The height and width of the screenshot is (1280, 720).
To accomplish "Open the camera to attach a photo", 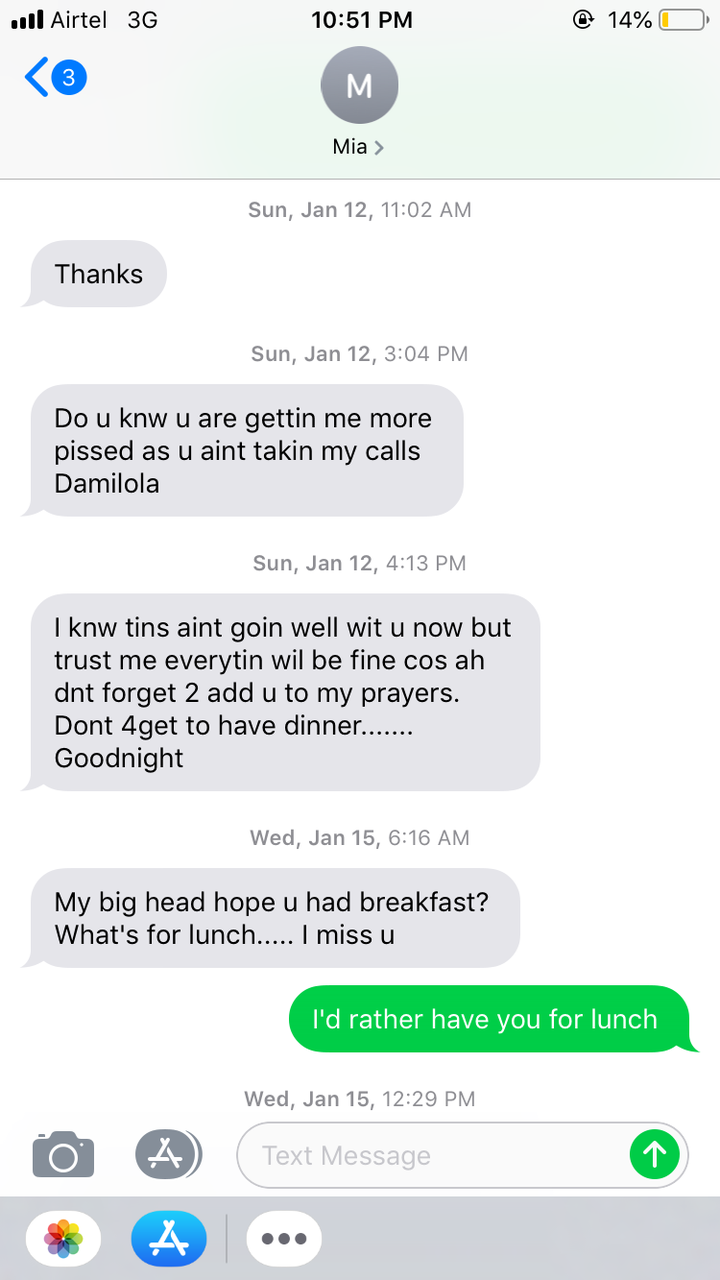I will pyautogui.click(x=63, y=1155).
